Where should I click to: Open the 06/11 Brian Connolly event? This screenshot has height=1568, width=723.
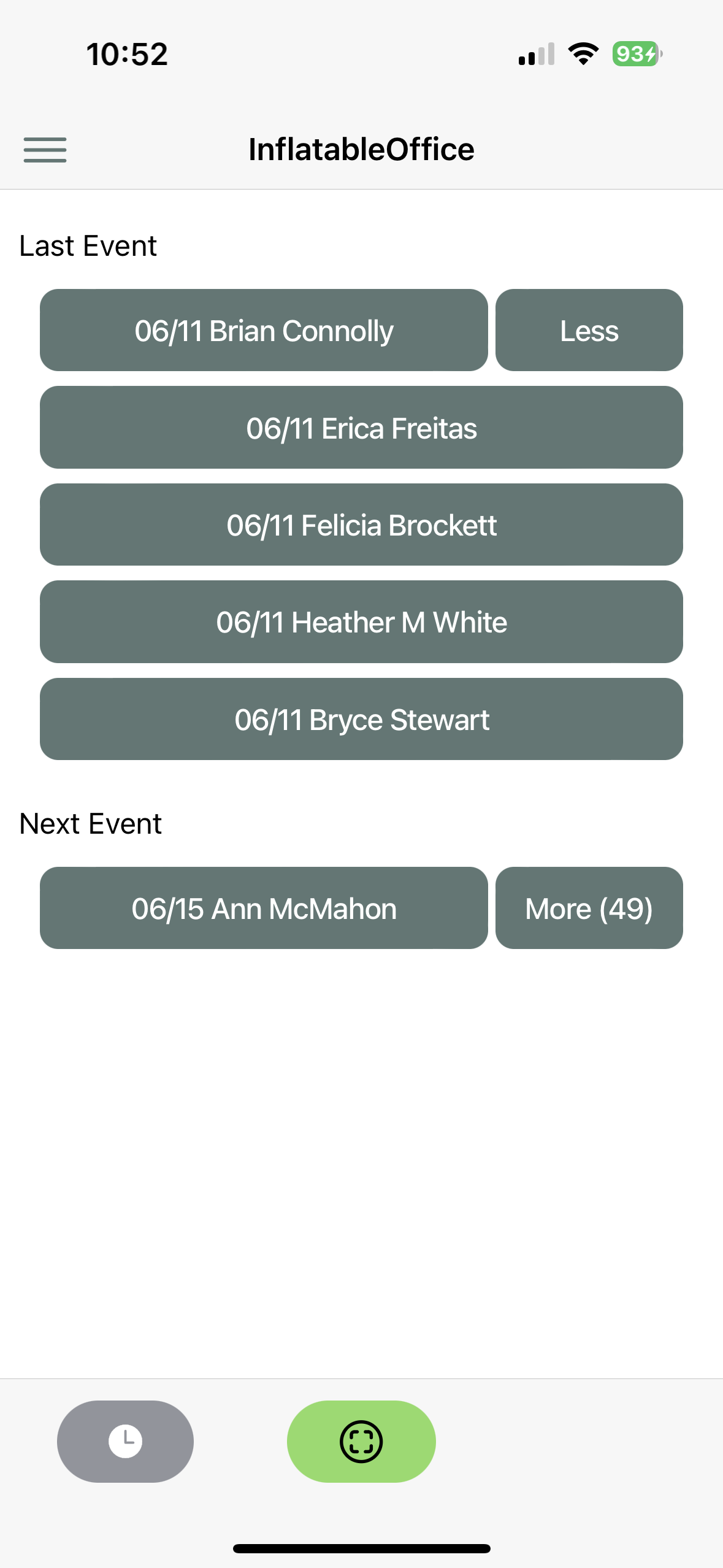point(264,331)
